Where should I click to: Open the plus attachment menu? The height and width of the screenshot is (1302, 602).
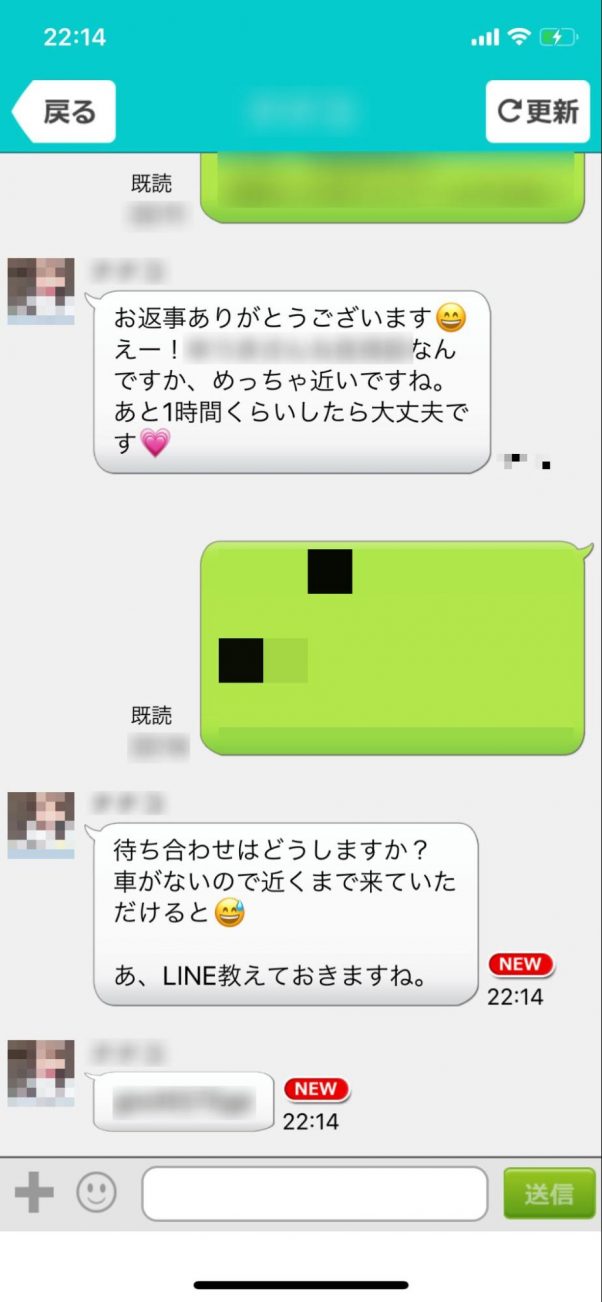(34, 1193)
